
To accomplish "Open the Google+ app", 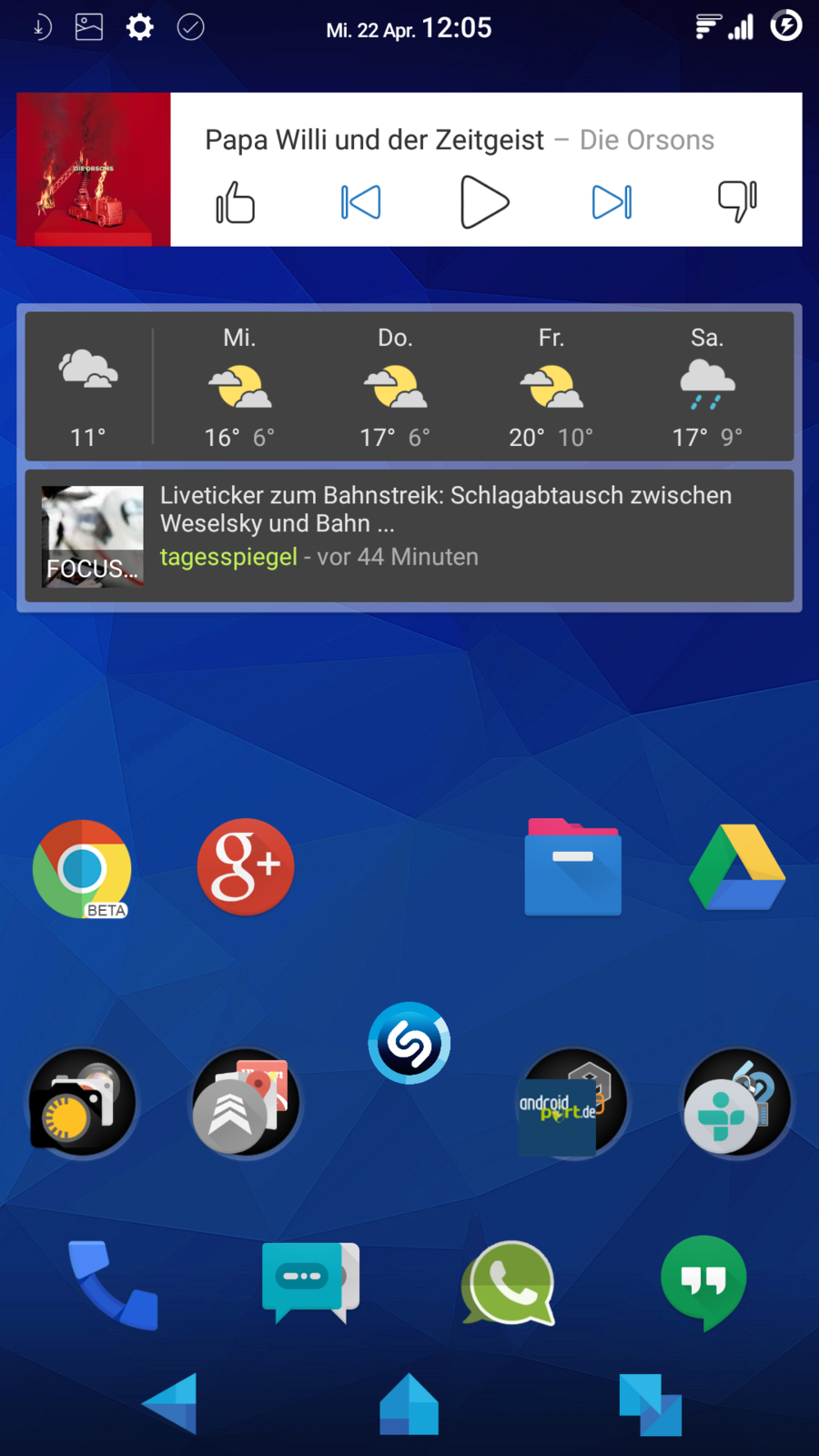I will click(x=246, y=867).
